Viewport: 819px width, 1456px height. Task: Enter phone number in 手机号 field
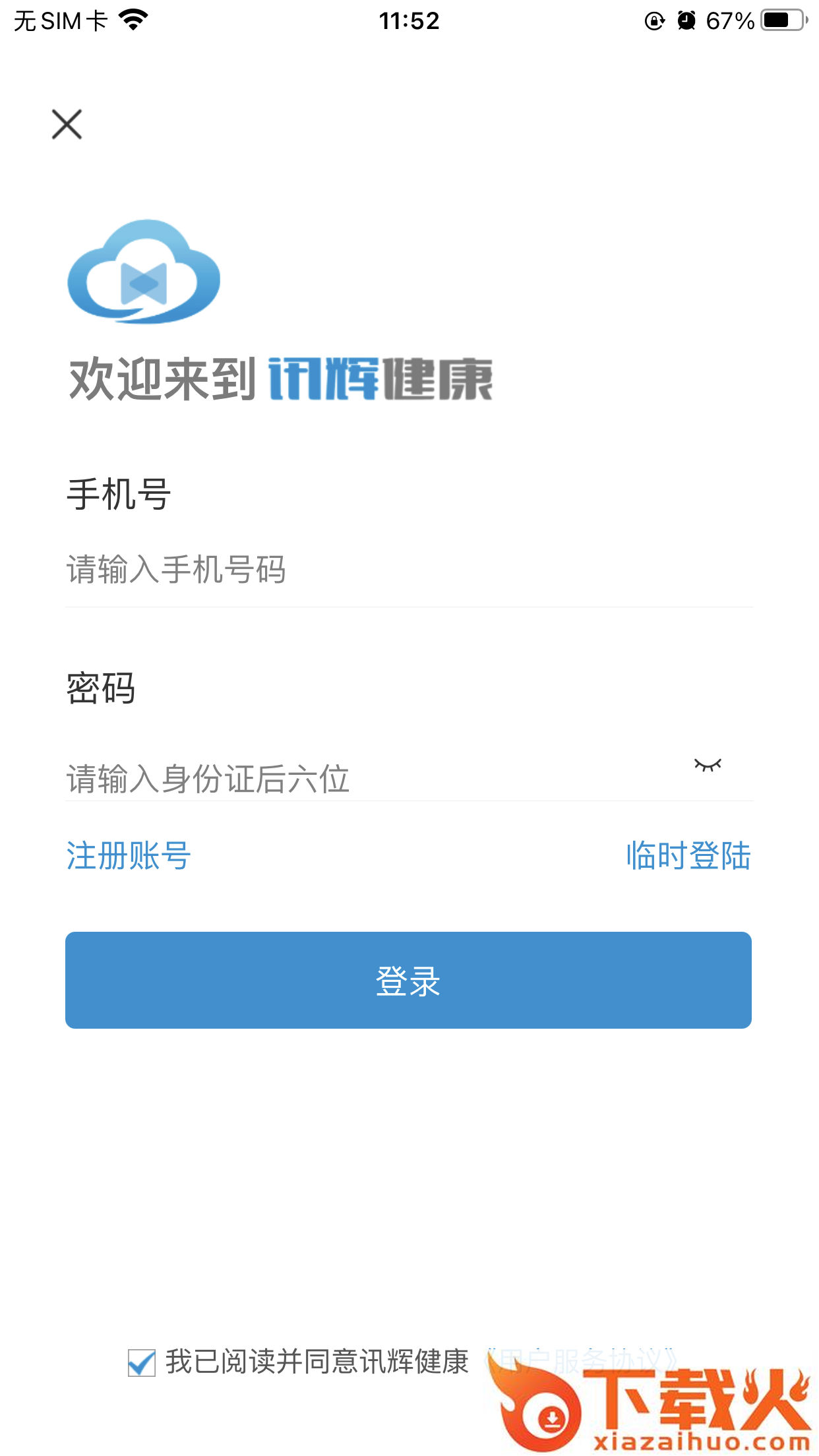[x=409, y=569]
